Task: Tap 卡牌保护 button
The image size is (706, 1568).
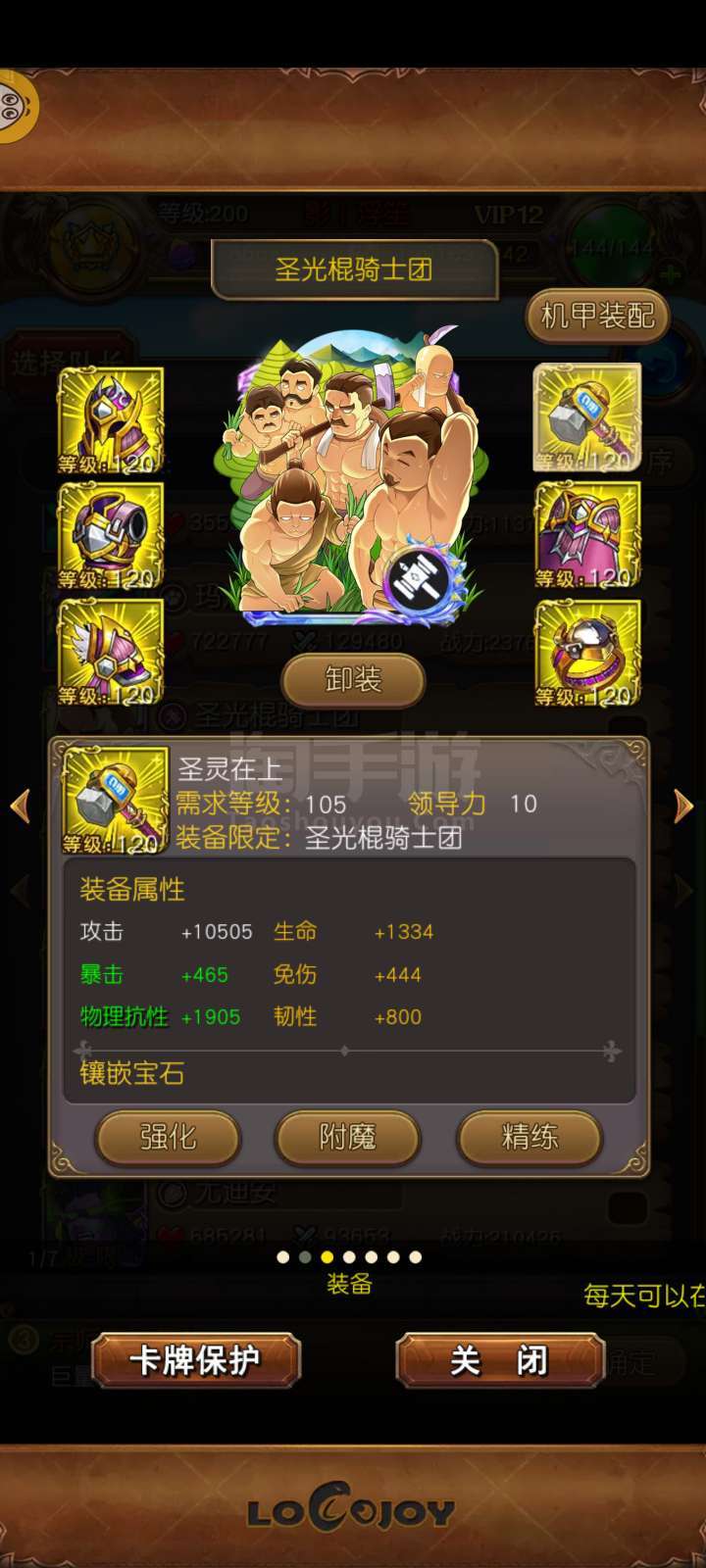Action: 196,1360
